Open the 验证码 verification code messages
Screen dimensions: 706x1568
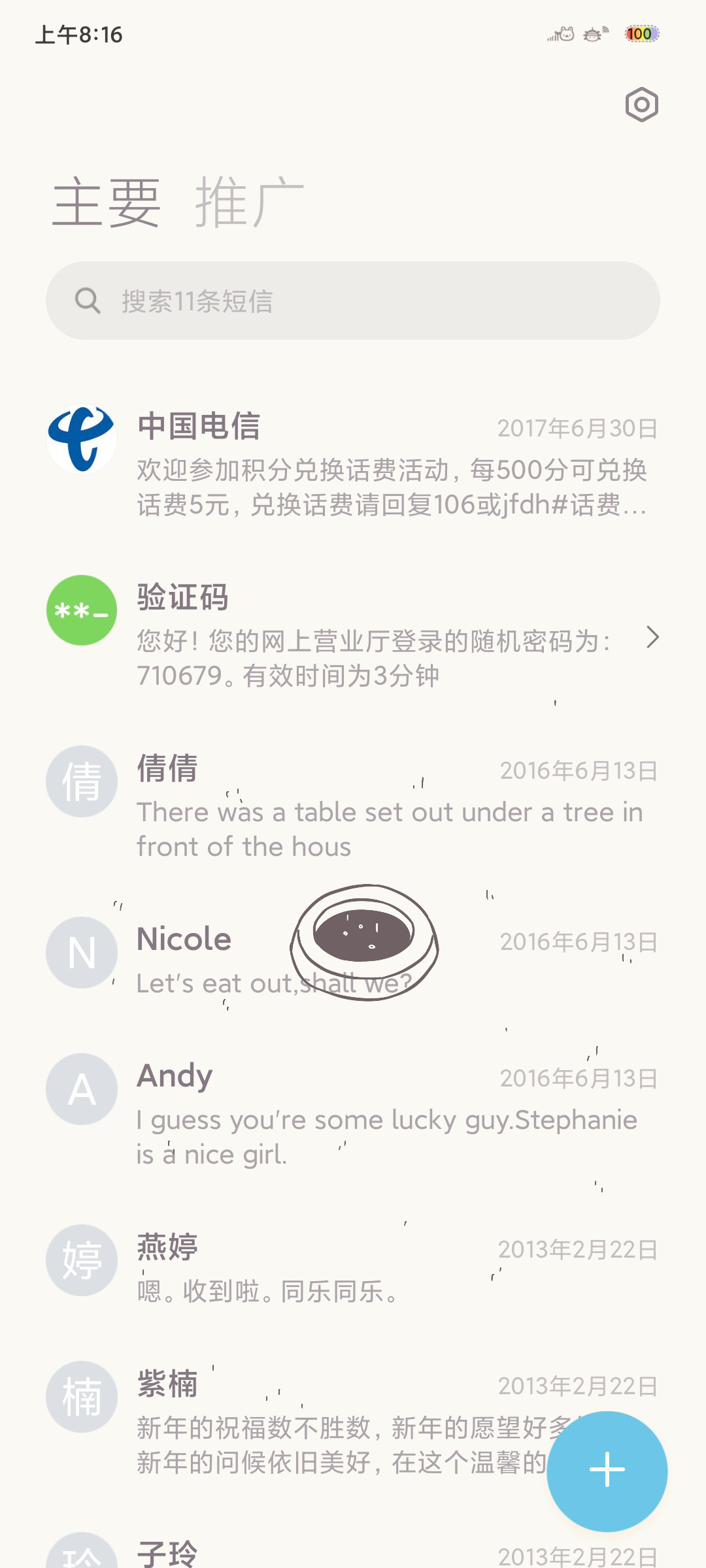(353, 635)
